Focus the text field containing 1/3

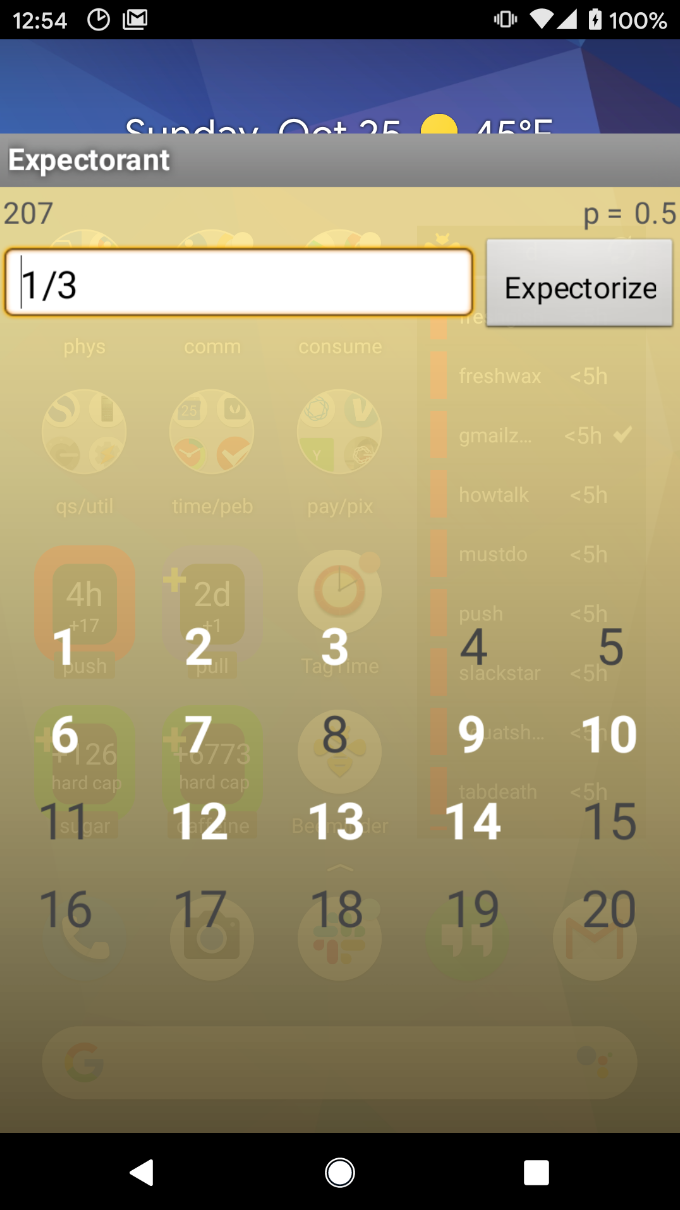pyautogui.click(x=239, y=283)
